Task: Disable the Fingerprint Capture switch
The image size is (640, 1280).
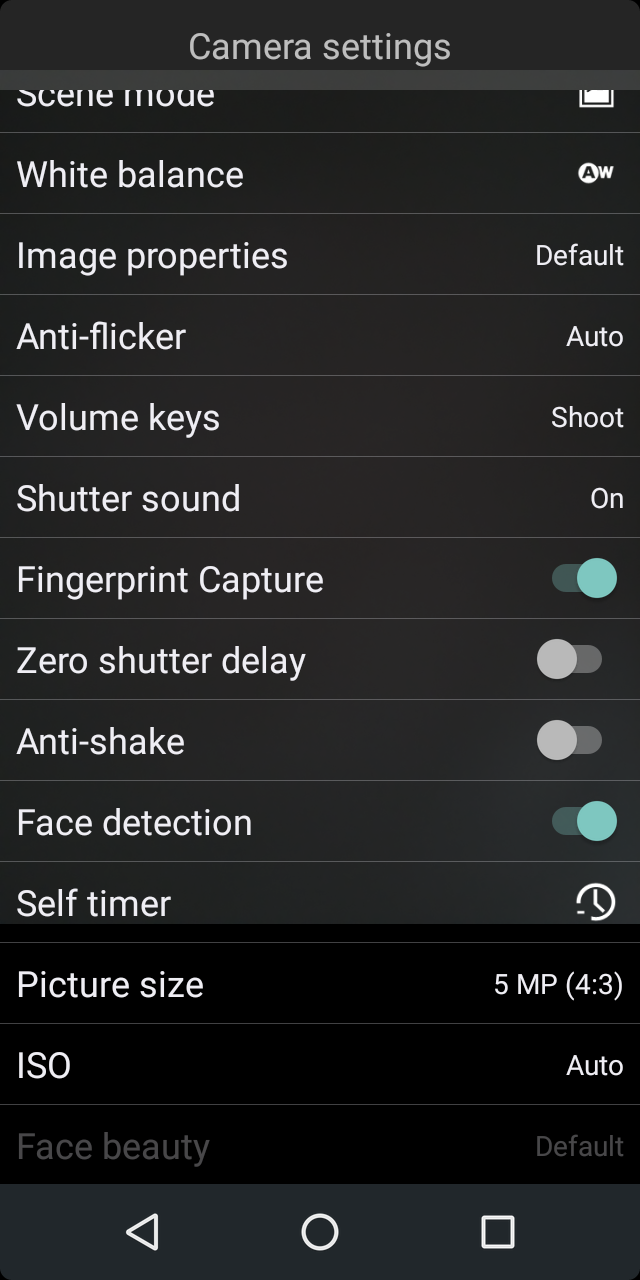Action: pos(584,579)
